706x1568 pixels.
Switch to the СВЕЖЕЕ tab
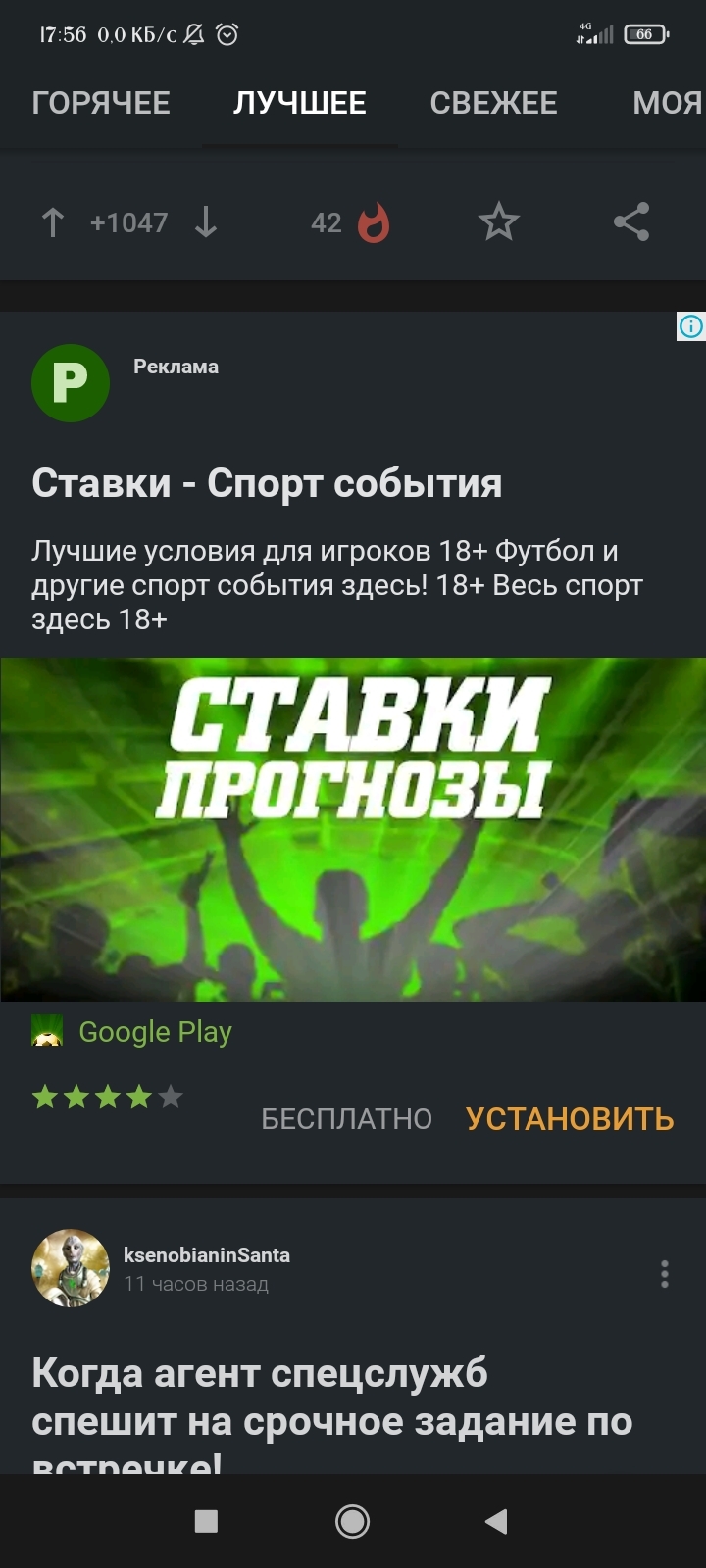click(493, 103)
